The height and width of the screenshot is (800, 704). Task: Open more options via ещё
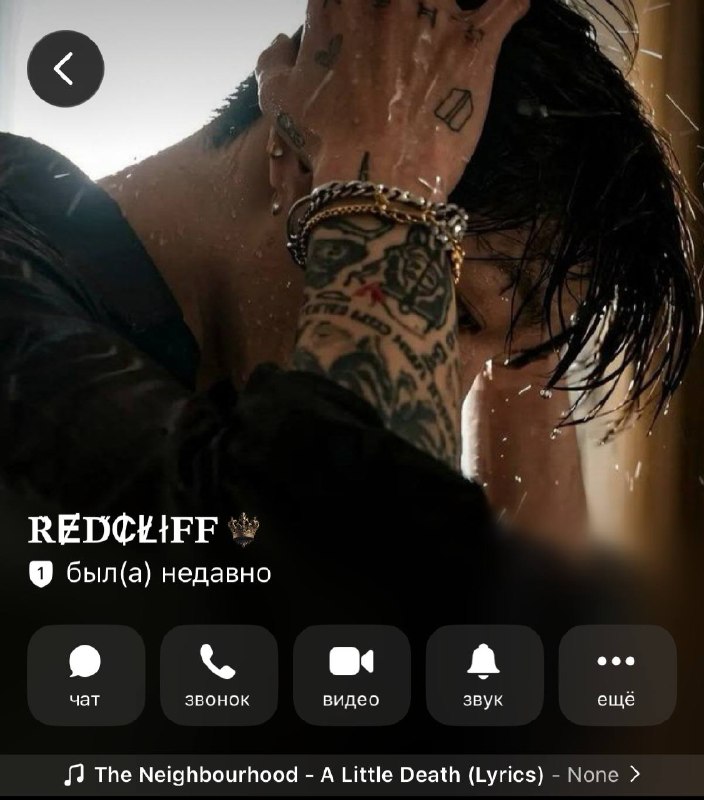point(617,675)
